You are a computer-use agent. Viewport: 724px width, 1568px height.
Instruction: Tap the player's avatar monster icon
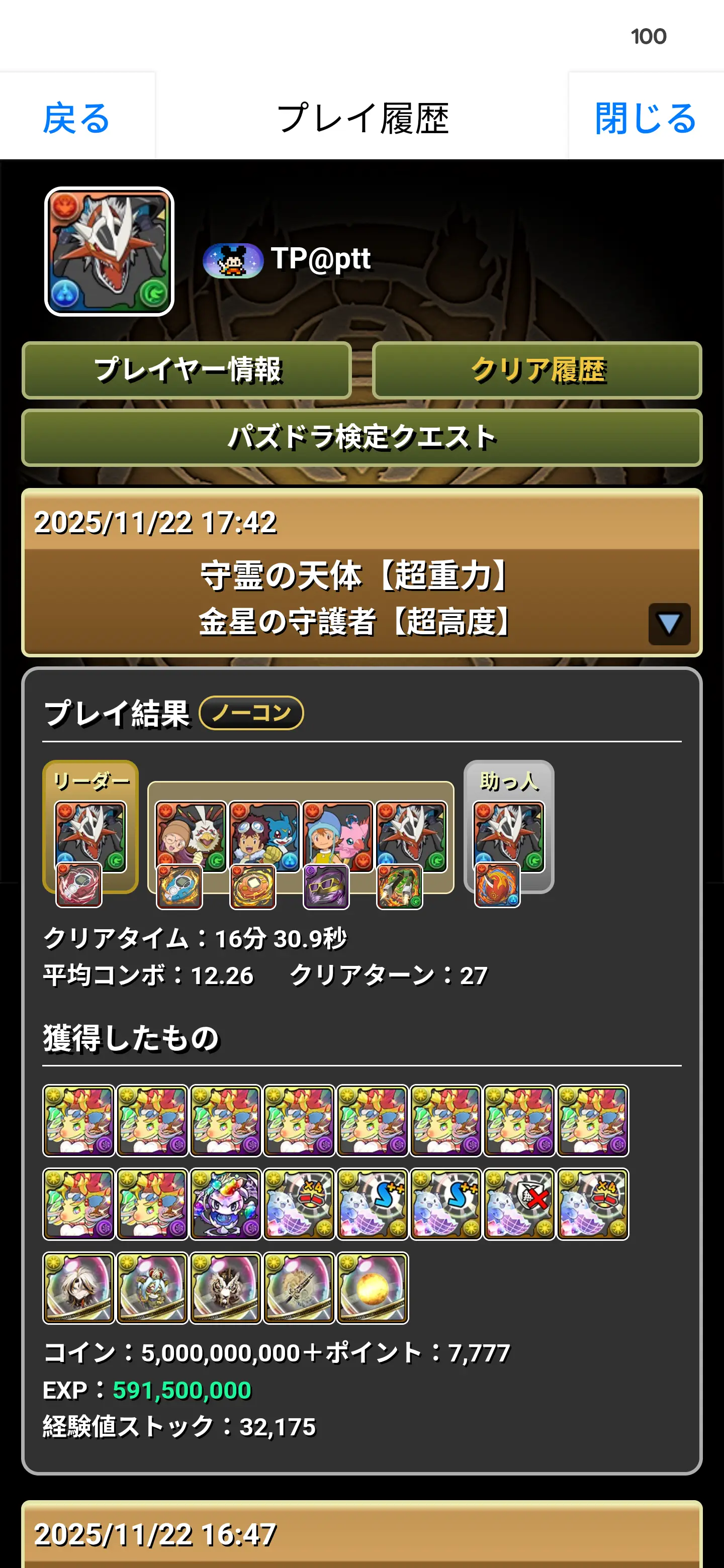[x=110, y=251]
